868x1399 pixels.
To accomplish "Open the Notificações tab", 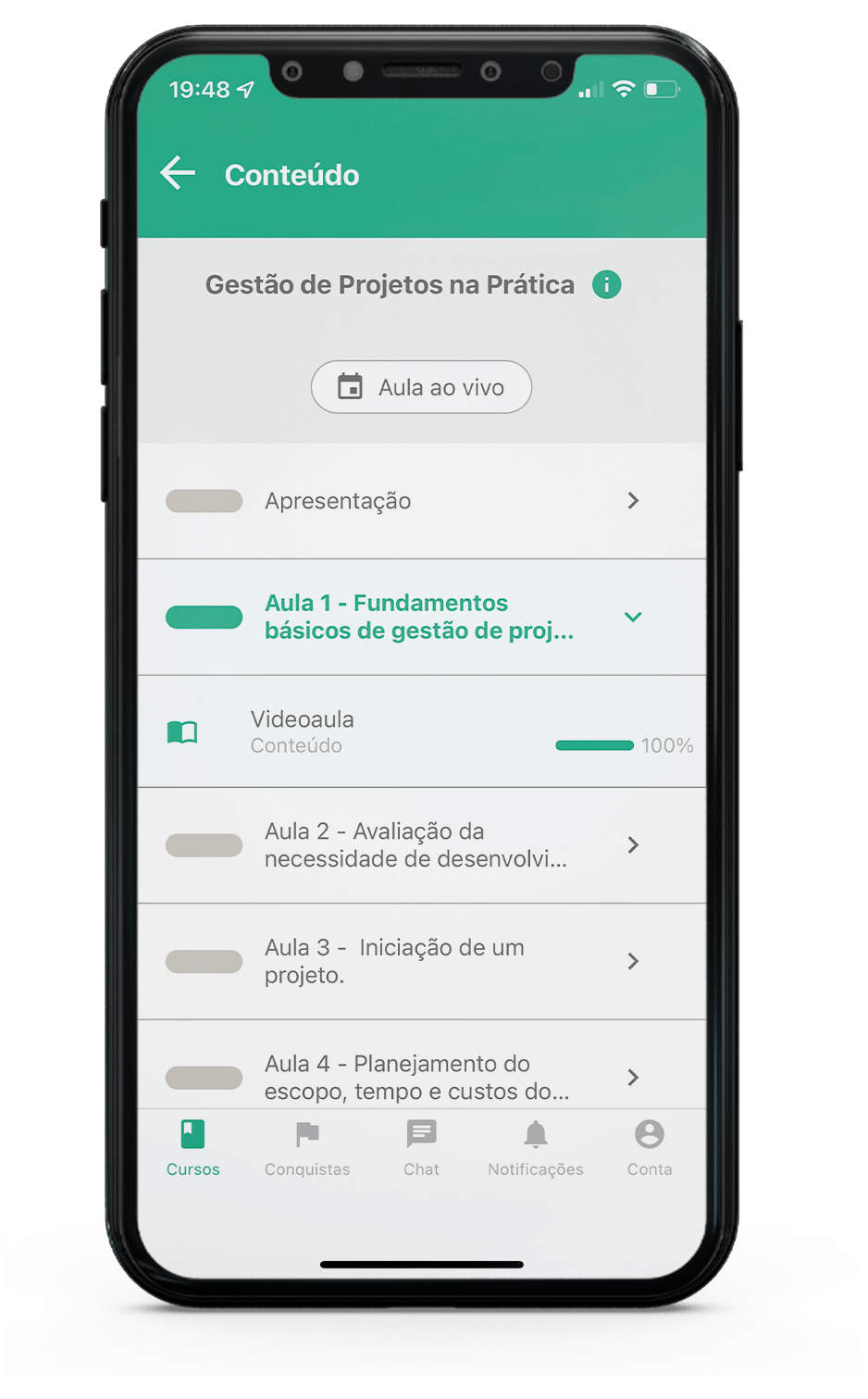I will (536, 1148).
